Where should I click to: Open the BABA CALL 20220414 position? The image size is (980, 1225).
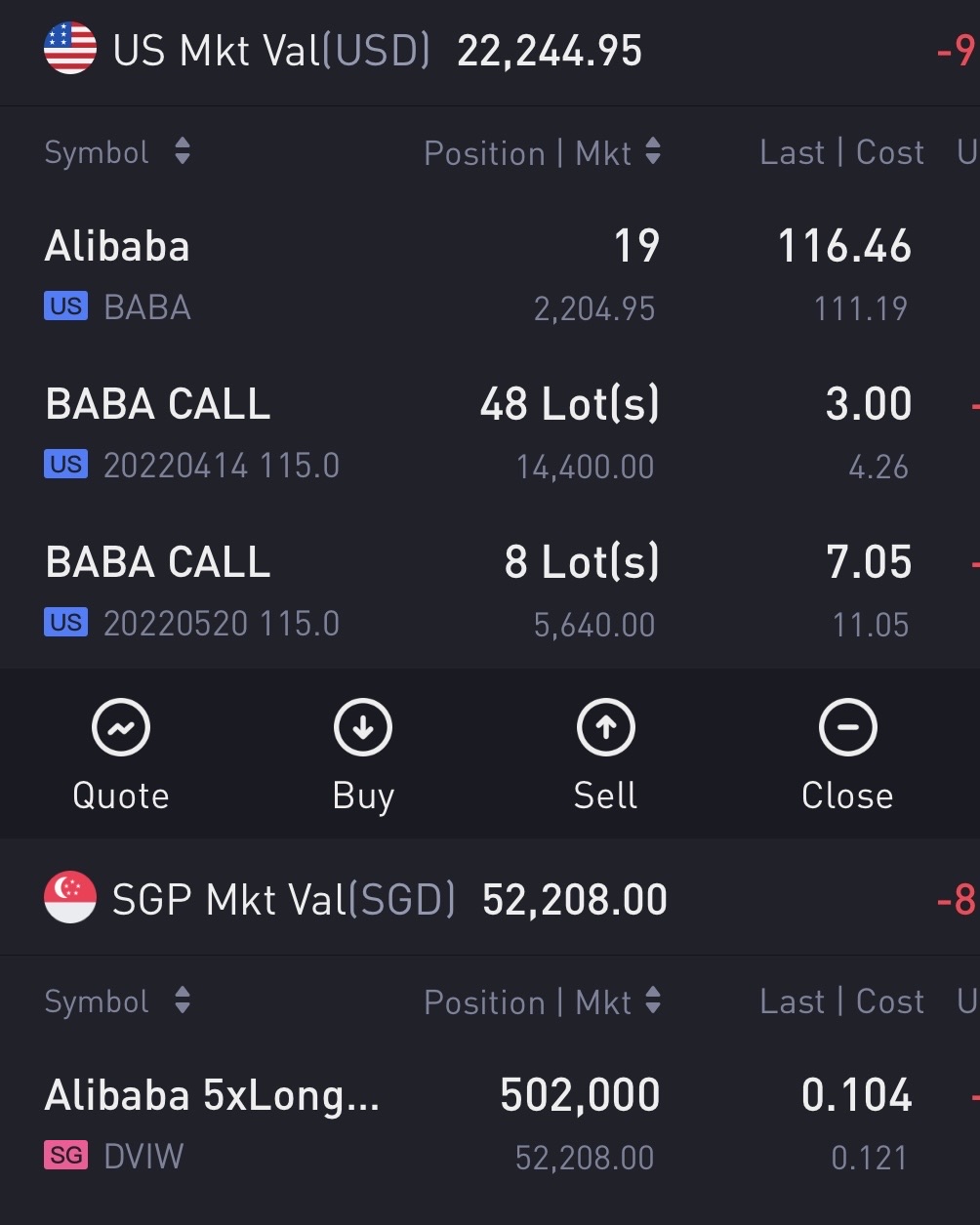tap(293, 433)
